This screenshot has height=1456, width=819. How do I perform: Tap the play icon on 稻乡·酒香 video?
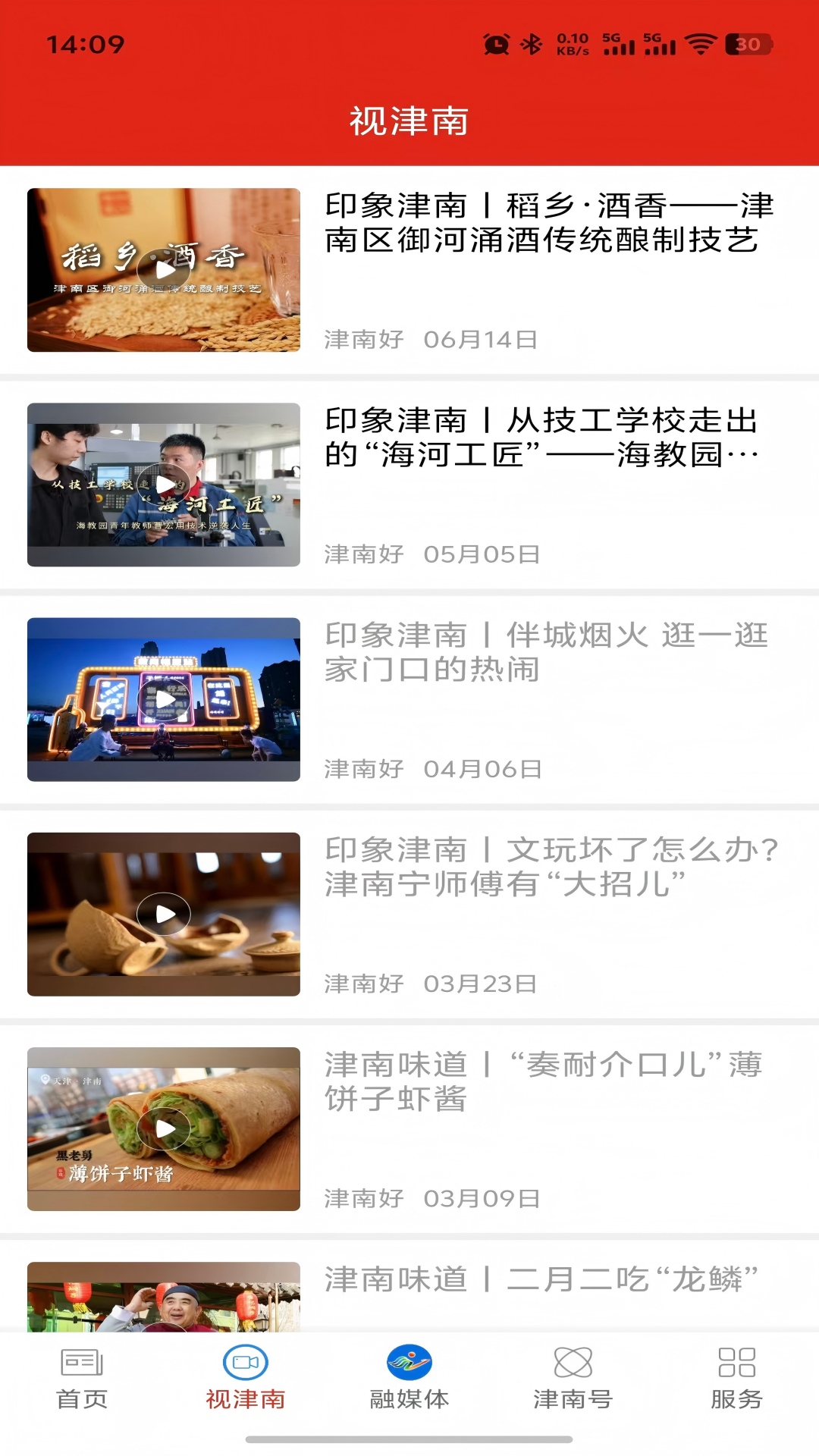pos(163,268)
